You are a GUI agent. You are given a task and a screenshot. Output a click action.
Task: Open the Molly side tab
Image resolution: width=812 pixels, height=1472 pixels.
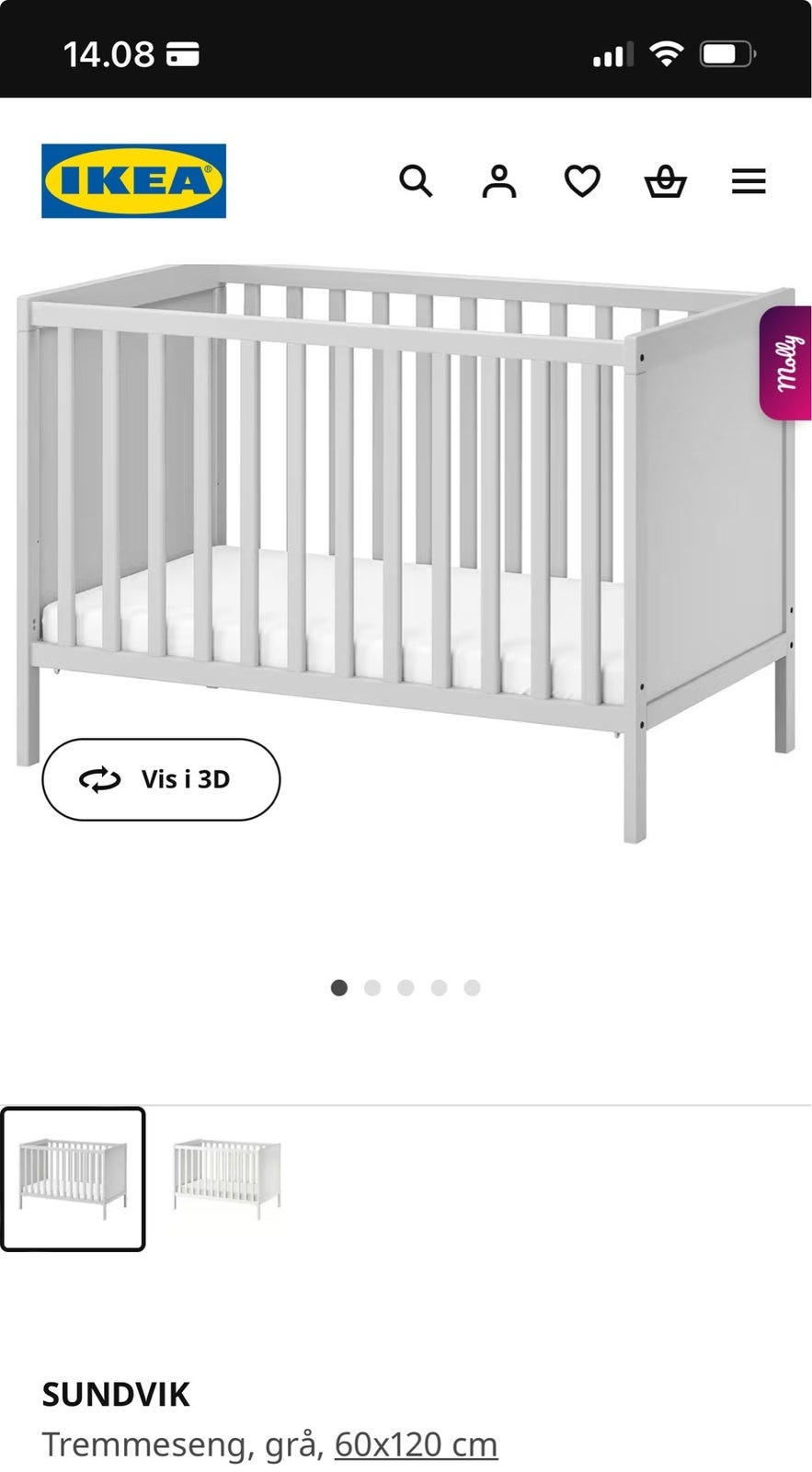tap(788, 362)
